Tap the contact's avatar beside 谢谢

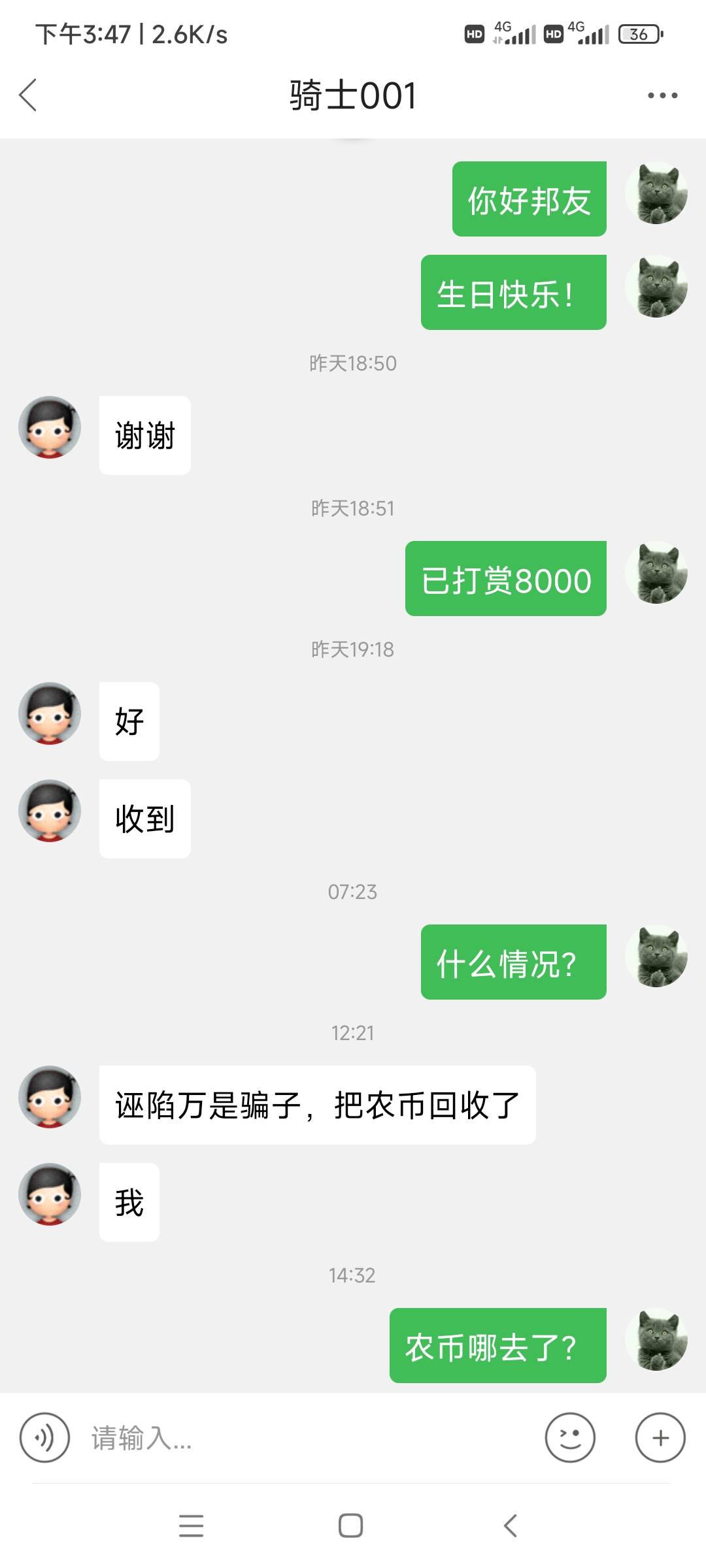pyautogui.click(x=50, y=427)
